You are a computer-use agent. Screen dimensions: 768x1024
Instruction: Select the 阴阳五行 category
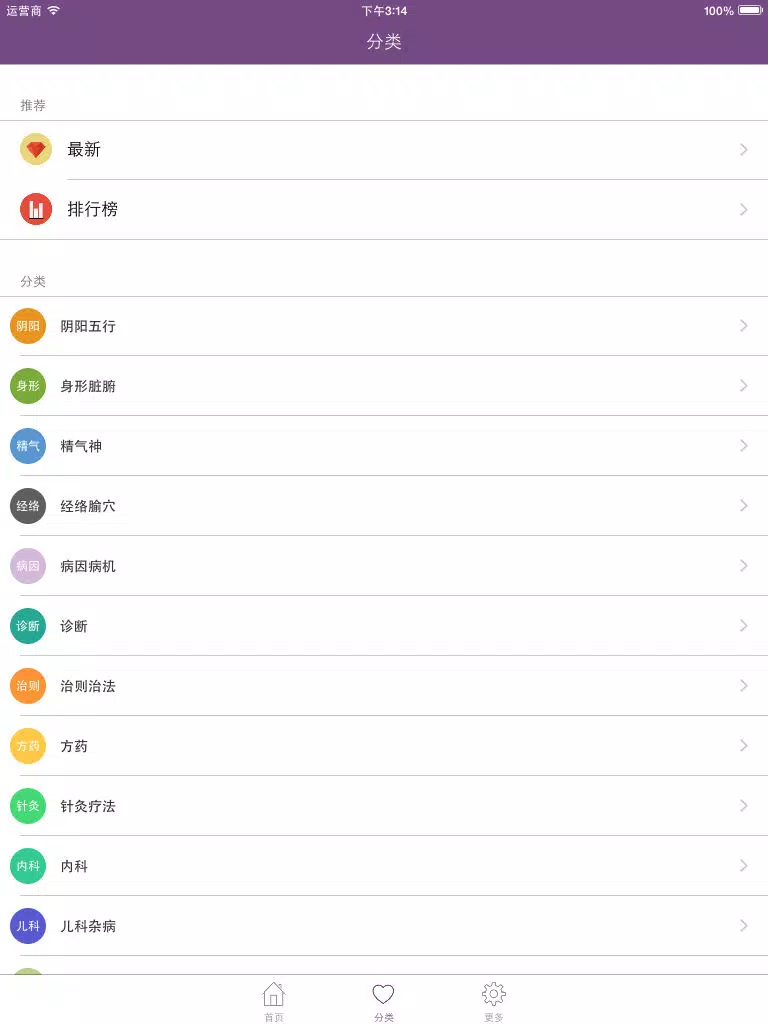pos(384,326)
